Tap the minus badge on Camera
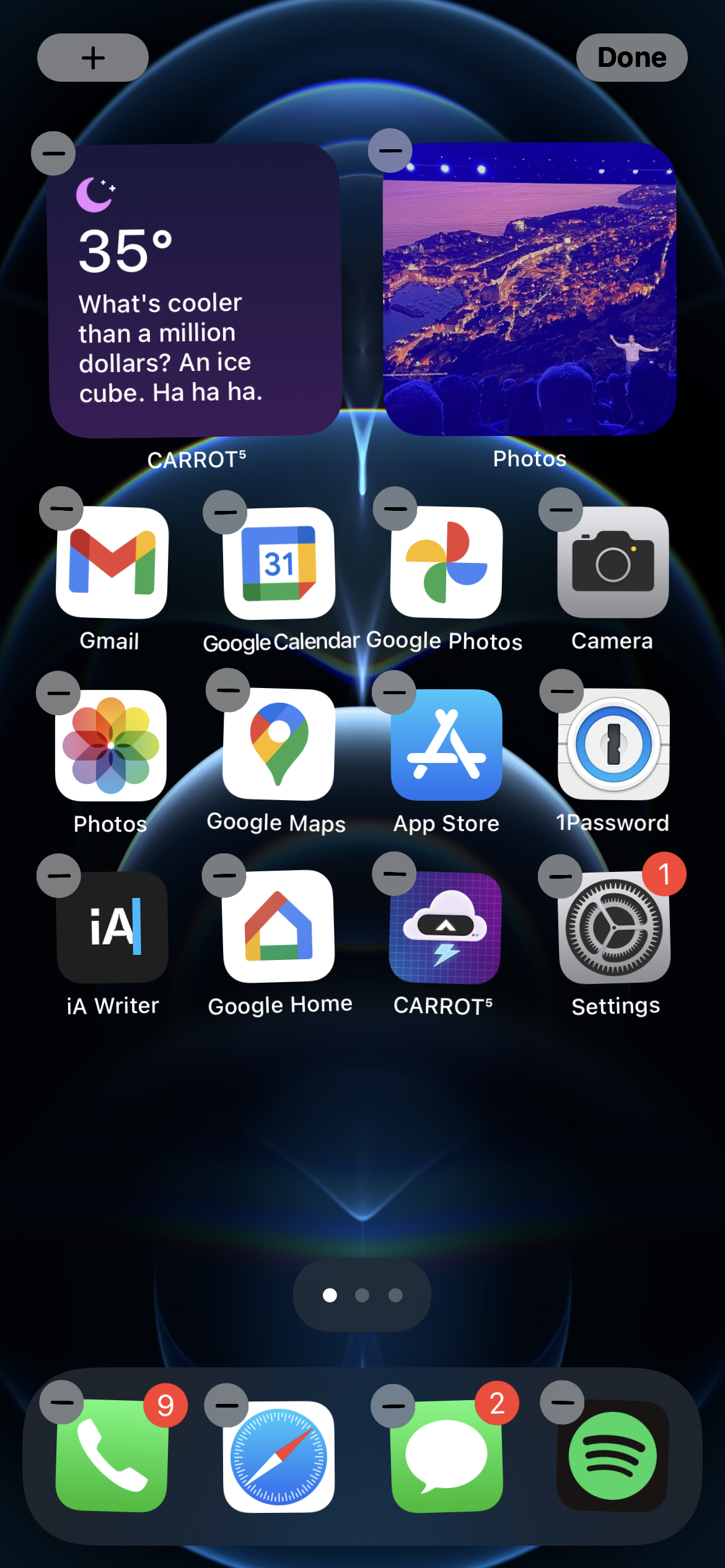The height and width of the screenshot is (1568, 725). [x=561, y=510]
